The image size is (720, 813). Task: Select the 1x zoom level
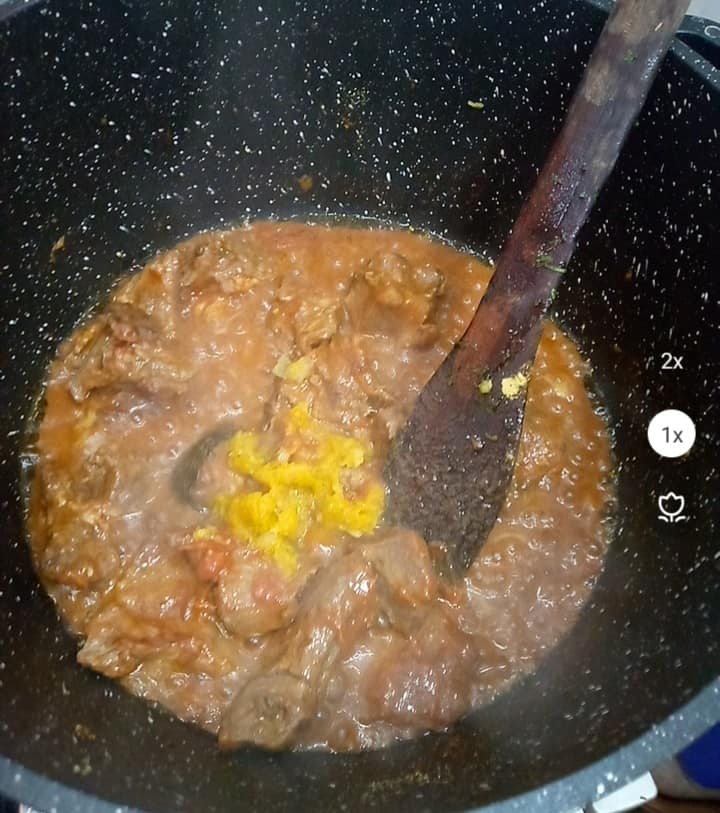[671, 434]
